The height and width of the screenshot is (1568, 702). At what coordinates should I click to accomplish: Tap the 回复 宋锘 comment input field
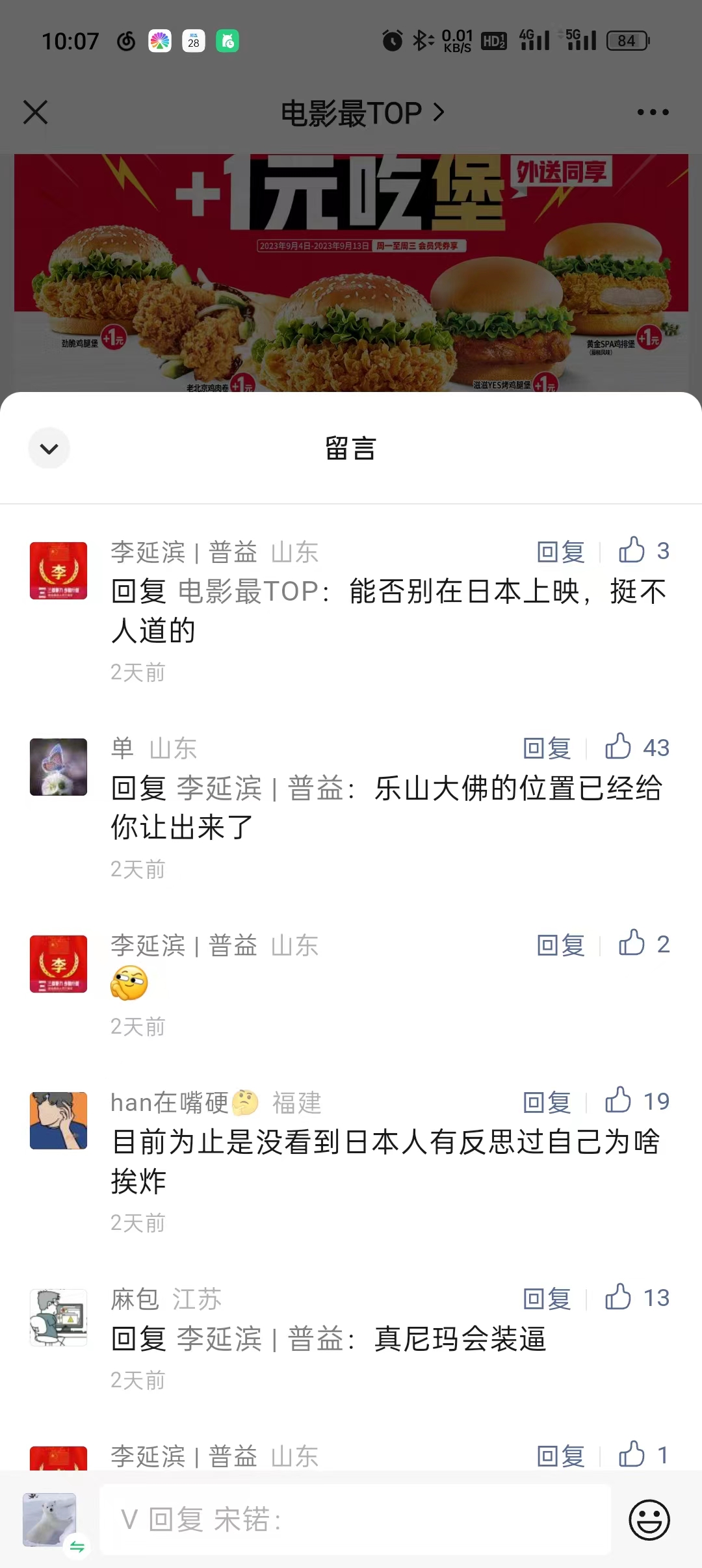point(355,1520)
